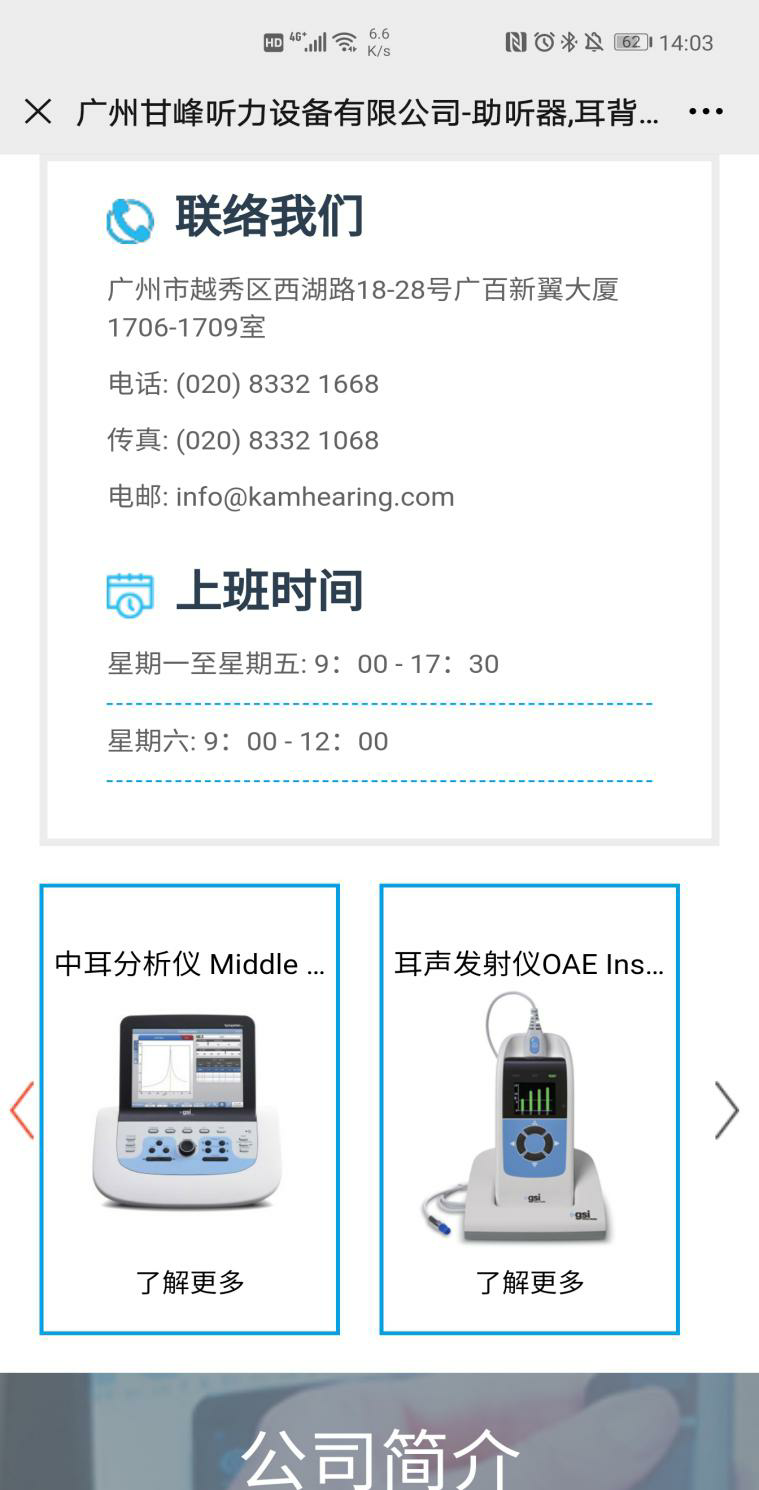759x1490 pixels.
Task: Tap 了解更多 under 耳声发射仪OAE
Action: tap(530, 1282)
